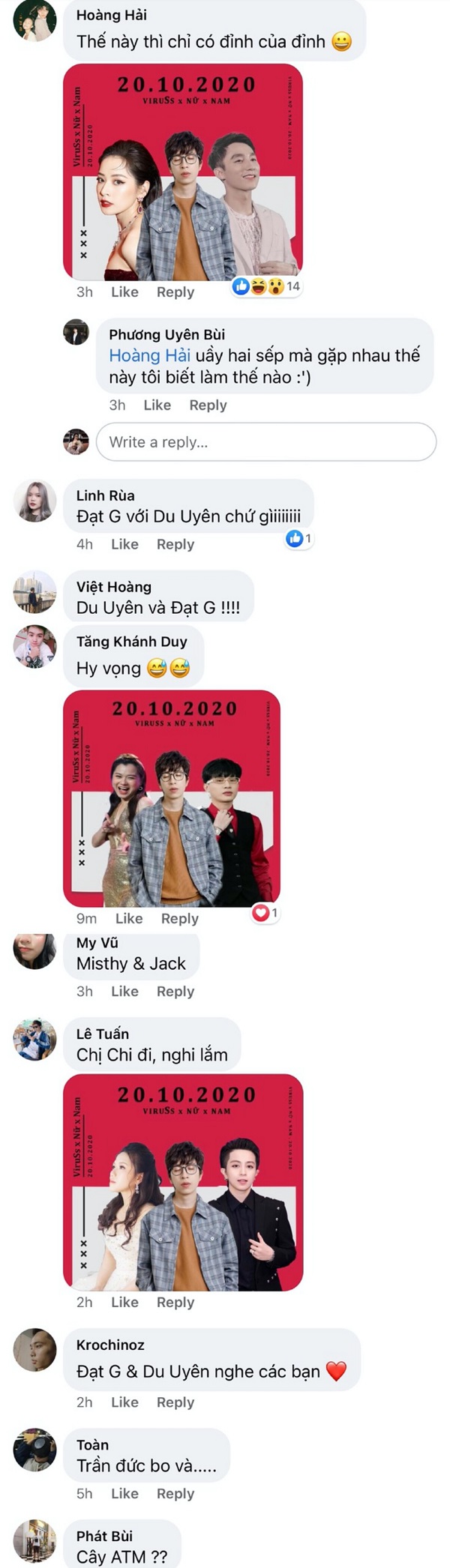Reply to Hoàng Hải's comment

coord(175,292)
